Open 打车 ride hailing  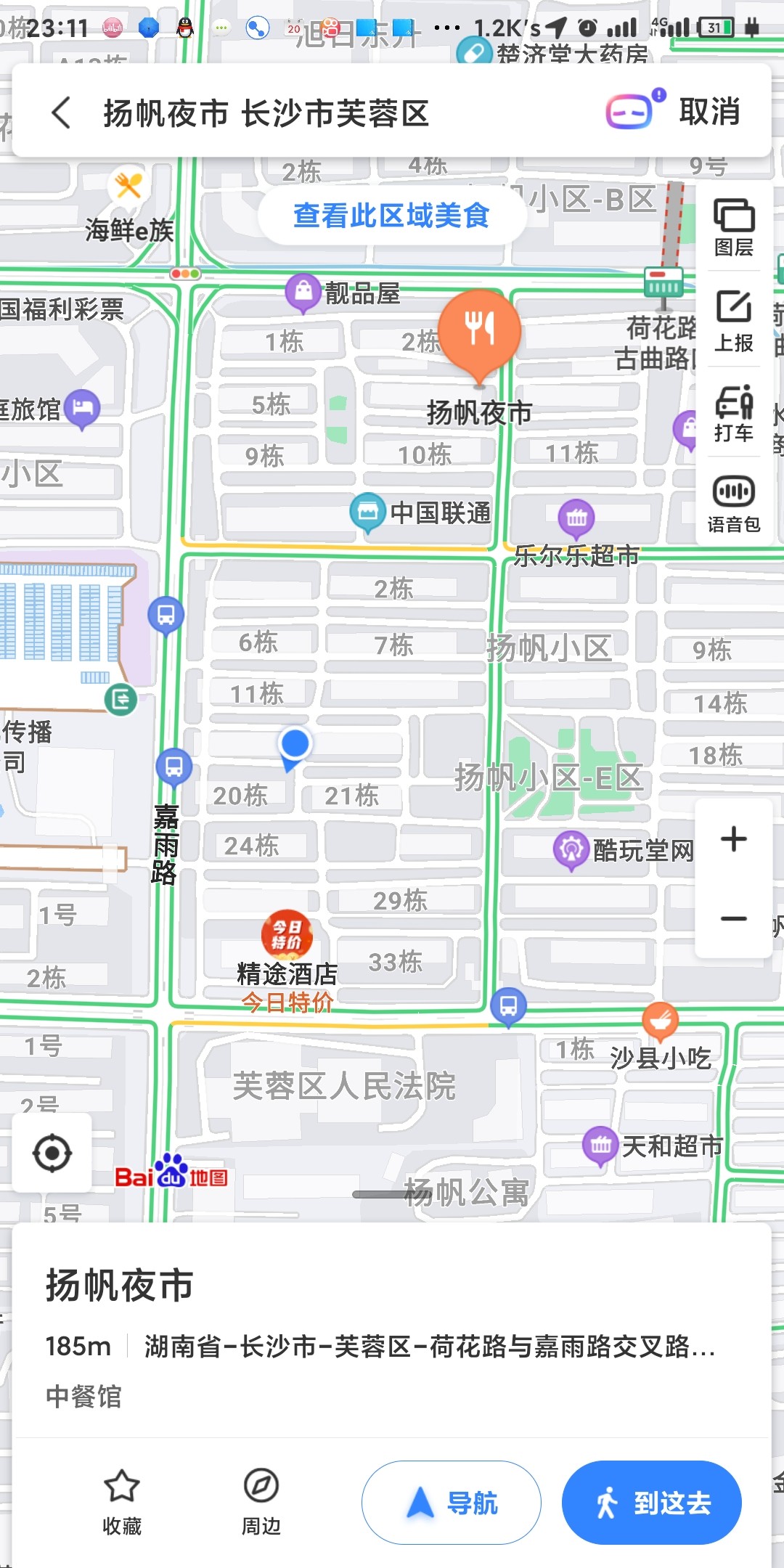point(734,413)
